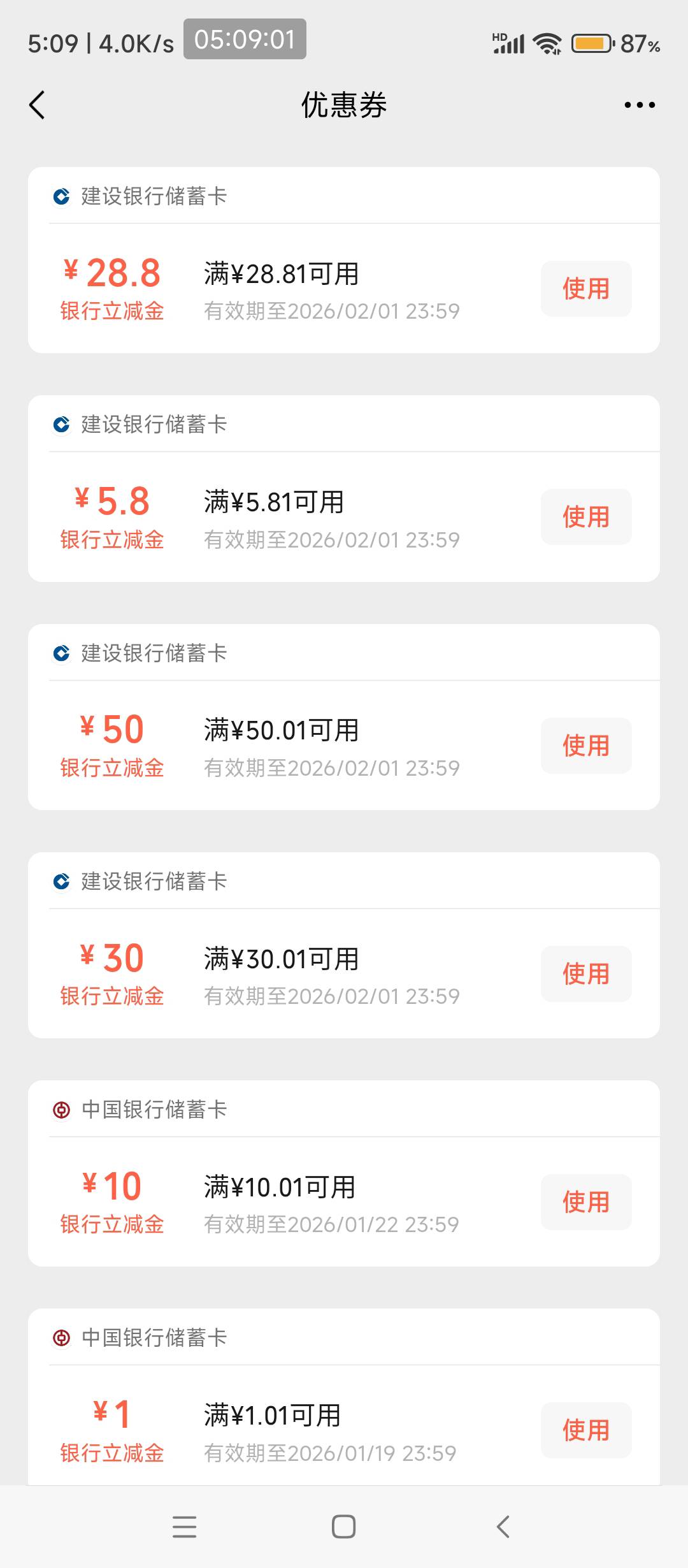Use the ¥28.8 建设银行 coupon

586,289
